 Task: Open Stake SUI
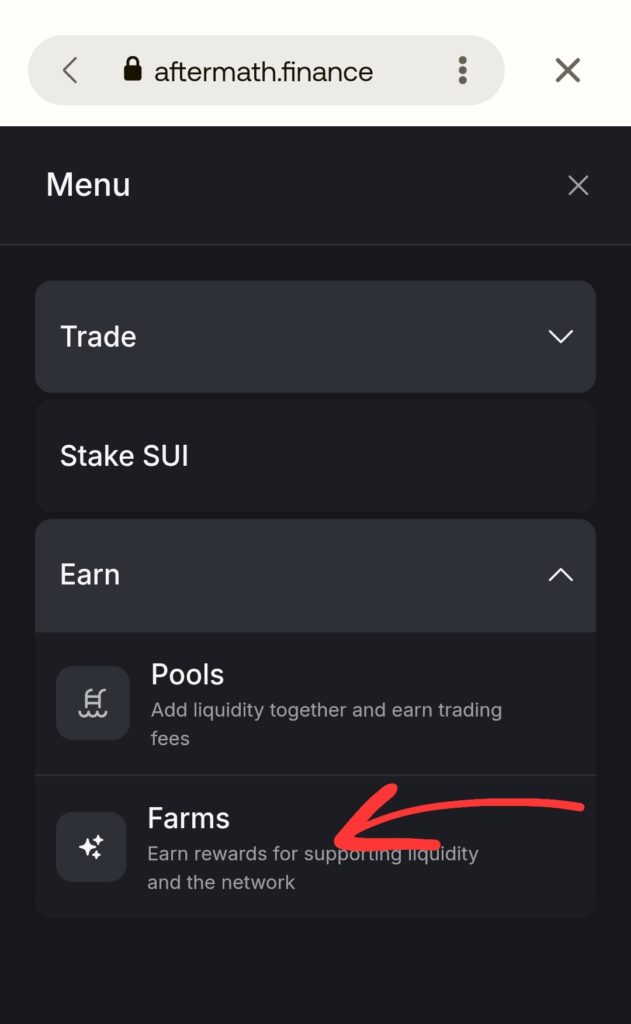pyautogui.click(x=315, y=456)
